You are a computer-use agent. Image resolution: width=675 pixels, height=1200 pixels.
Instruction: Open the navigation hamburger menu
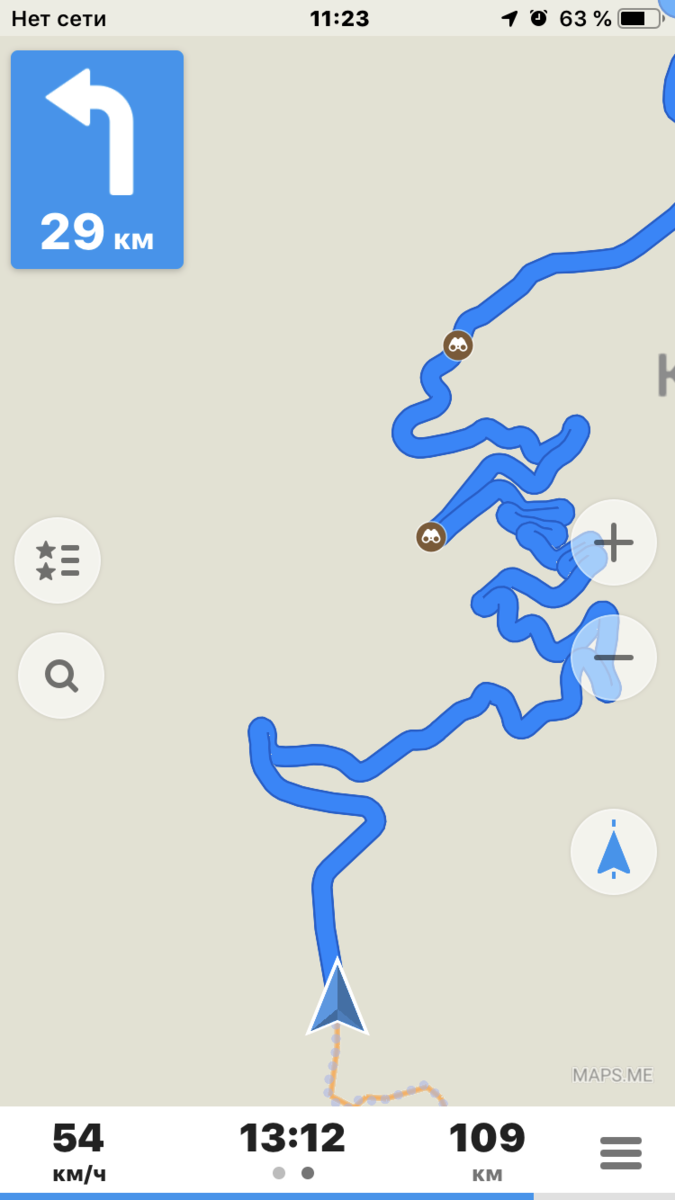tap(620, 1153)
